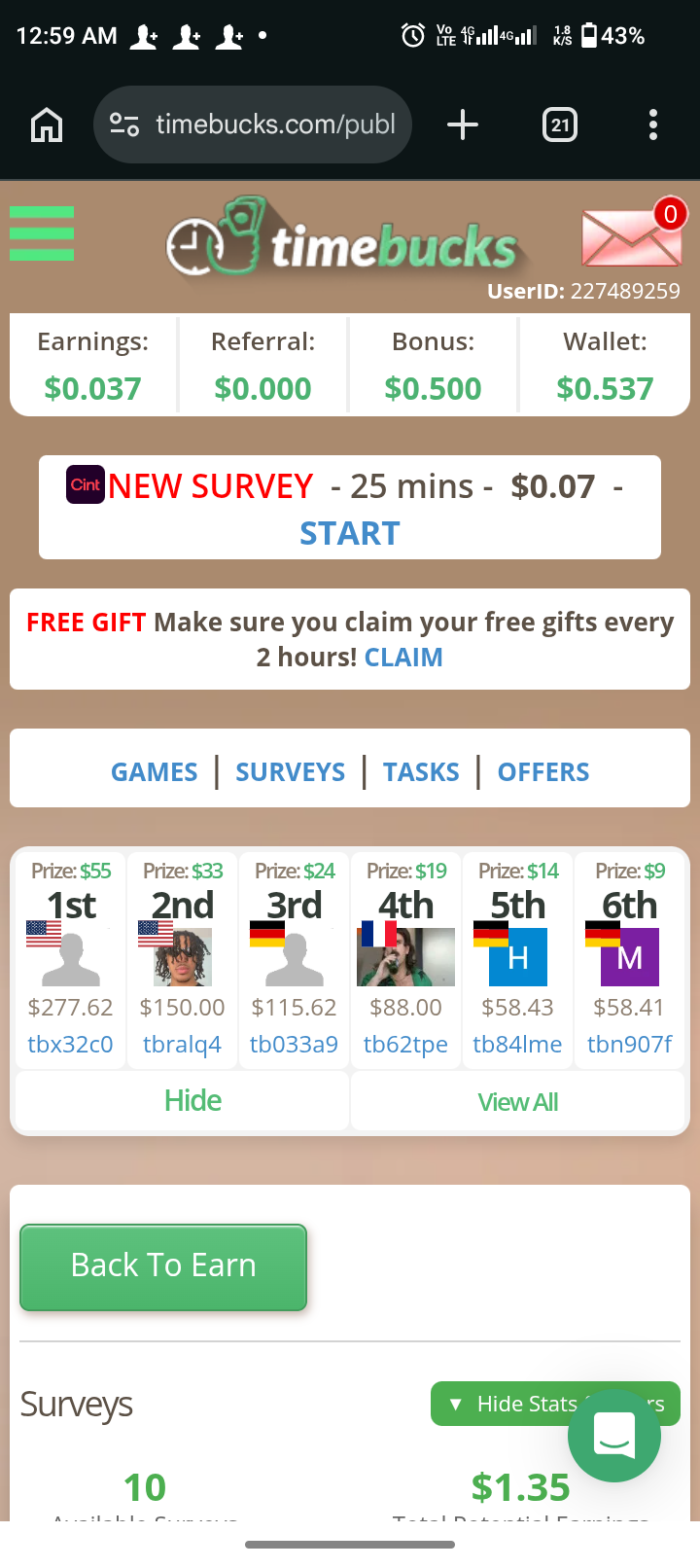This screenshot has height=1568, width=700.
Task: Collapse stats with the Hide Stats button
Action: pyautogui.click(x=506, y=1405)
